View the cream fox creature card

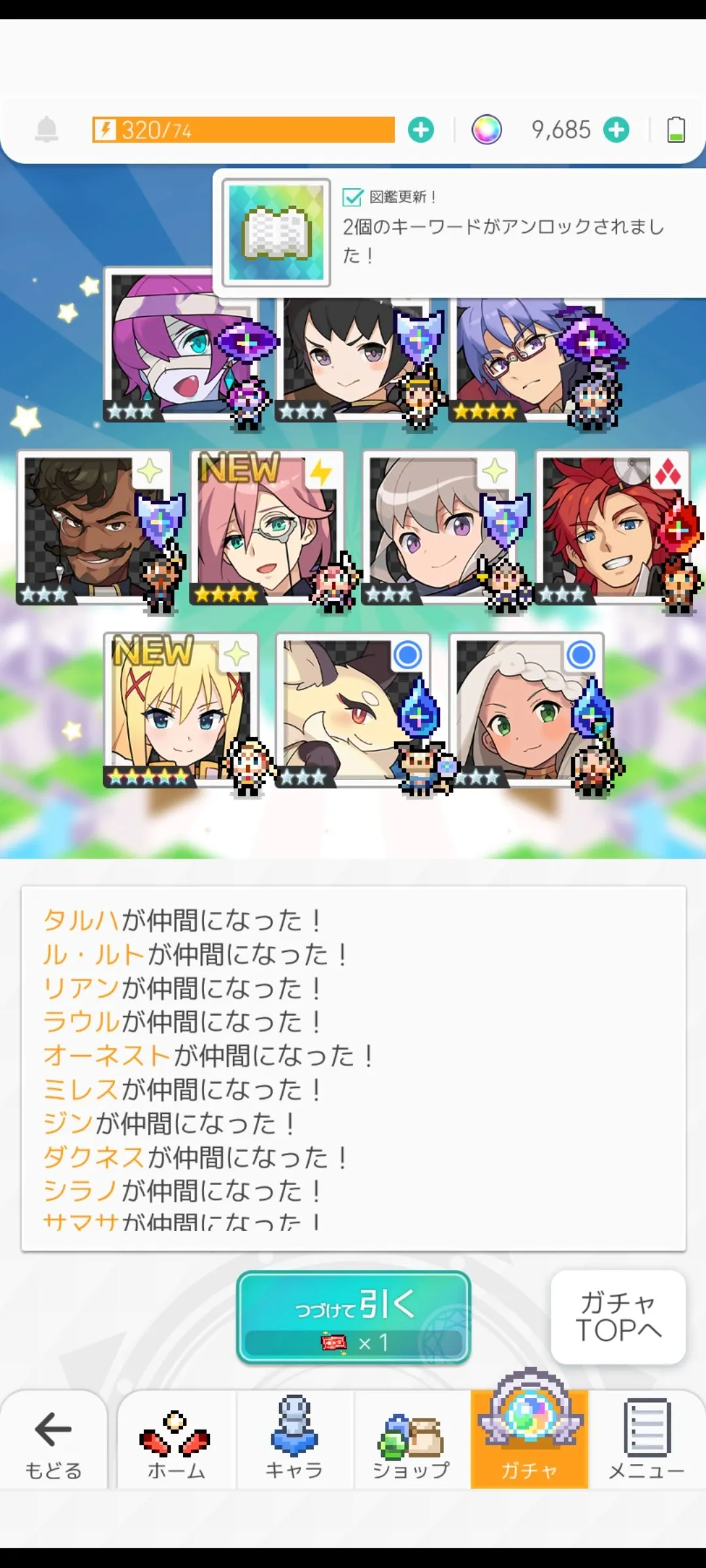[x=352, y=710]
